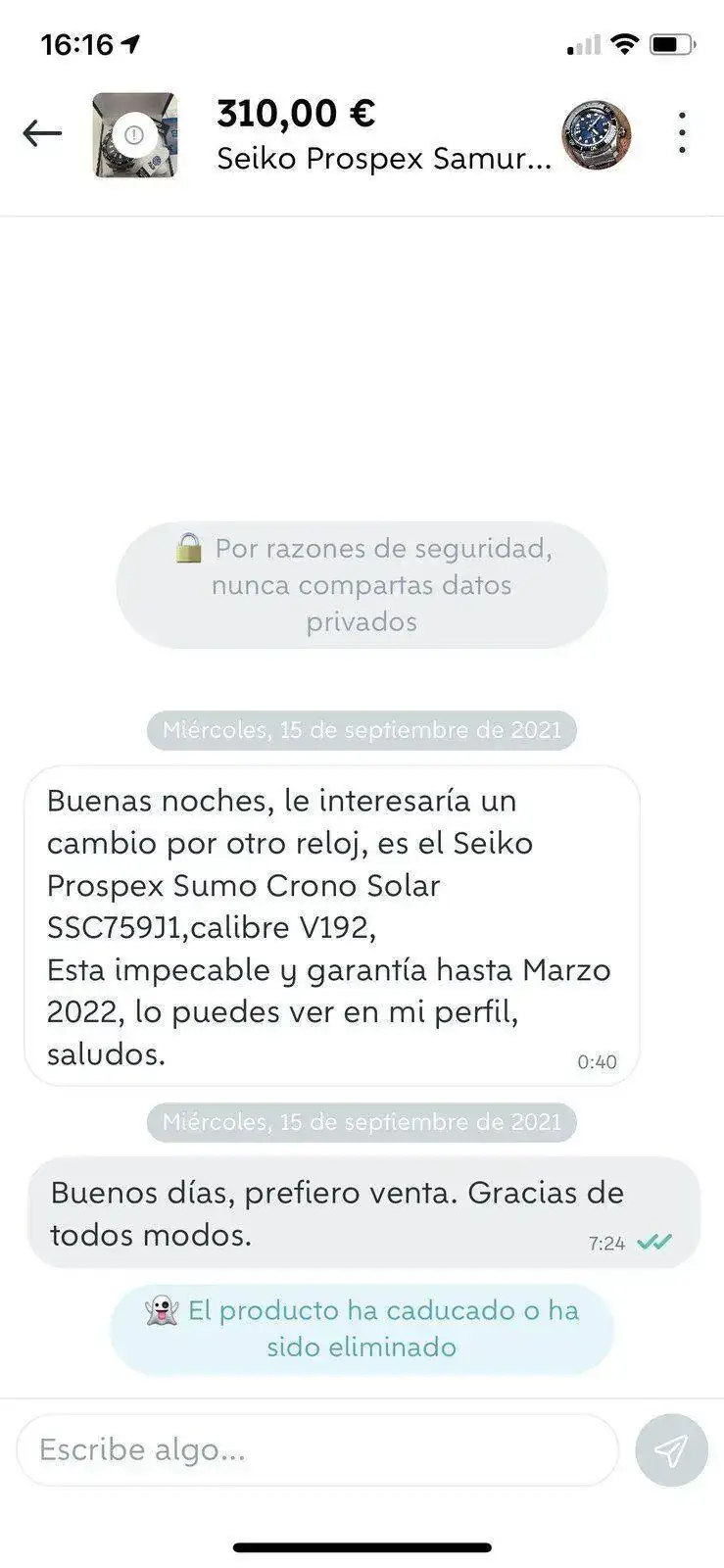Open the Seiko Prospex product thumbnail
724x1568 pixels.
(134, 135)
